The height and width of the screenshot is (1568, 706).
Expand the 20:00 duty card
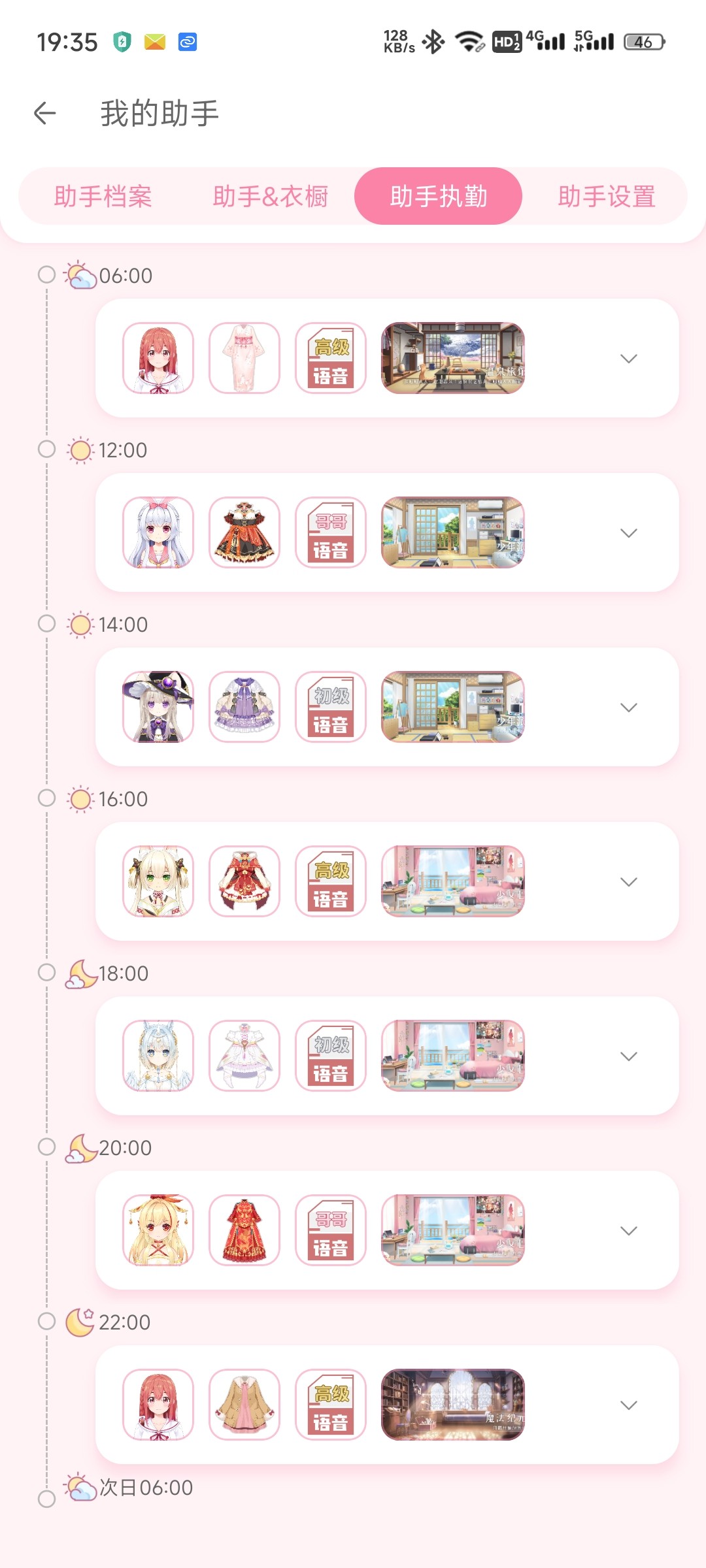click(x=628, y=1231)
